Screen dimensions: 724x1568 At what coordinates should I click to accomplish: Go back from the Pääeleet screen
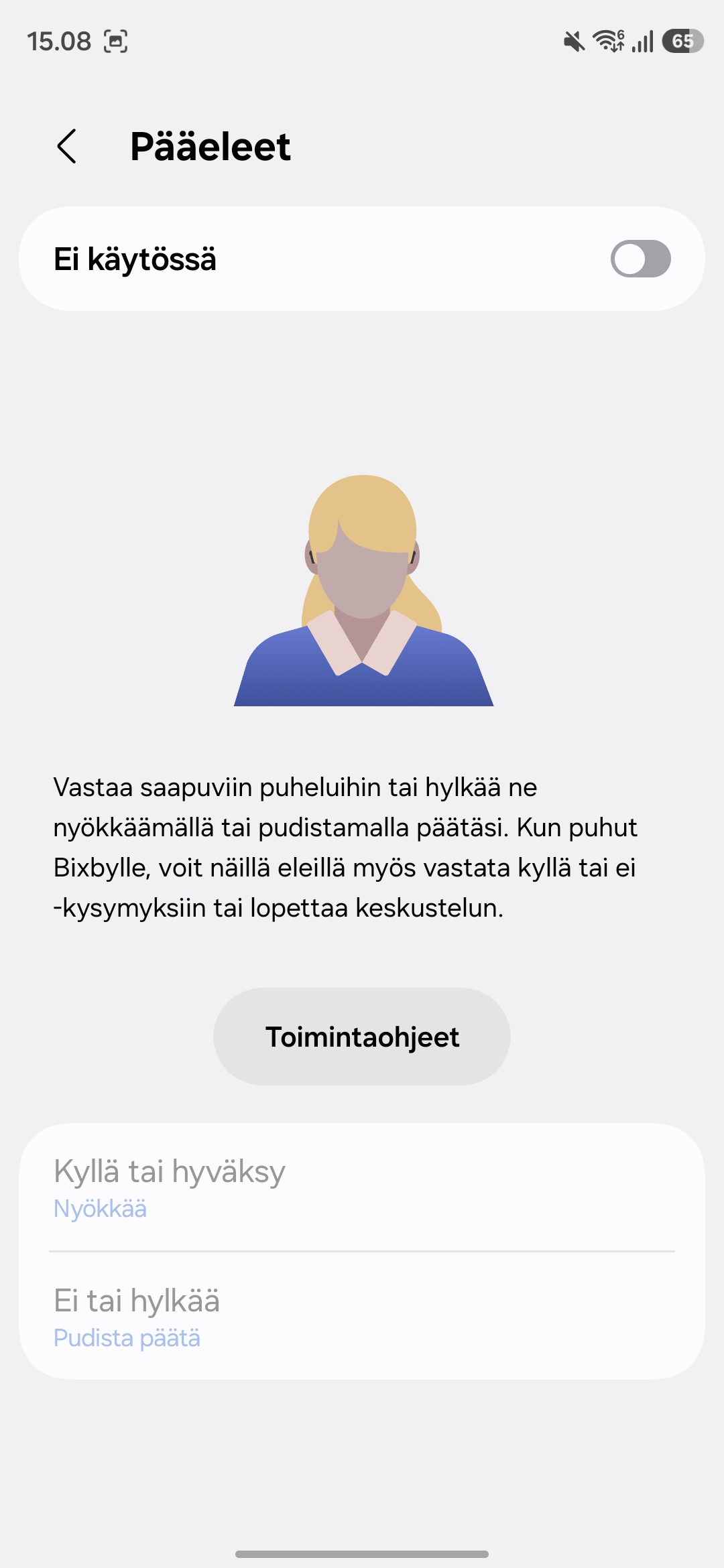pyautogui.click(x=67, y=146)
